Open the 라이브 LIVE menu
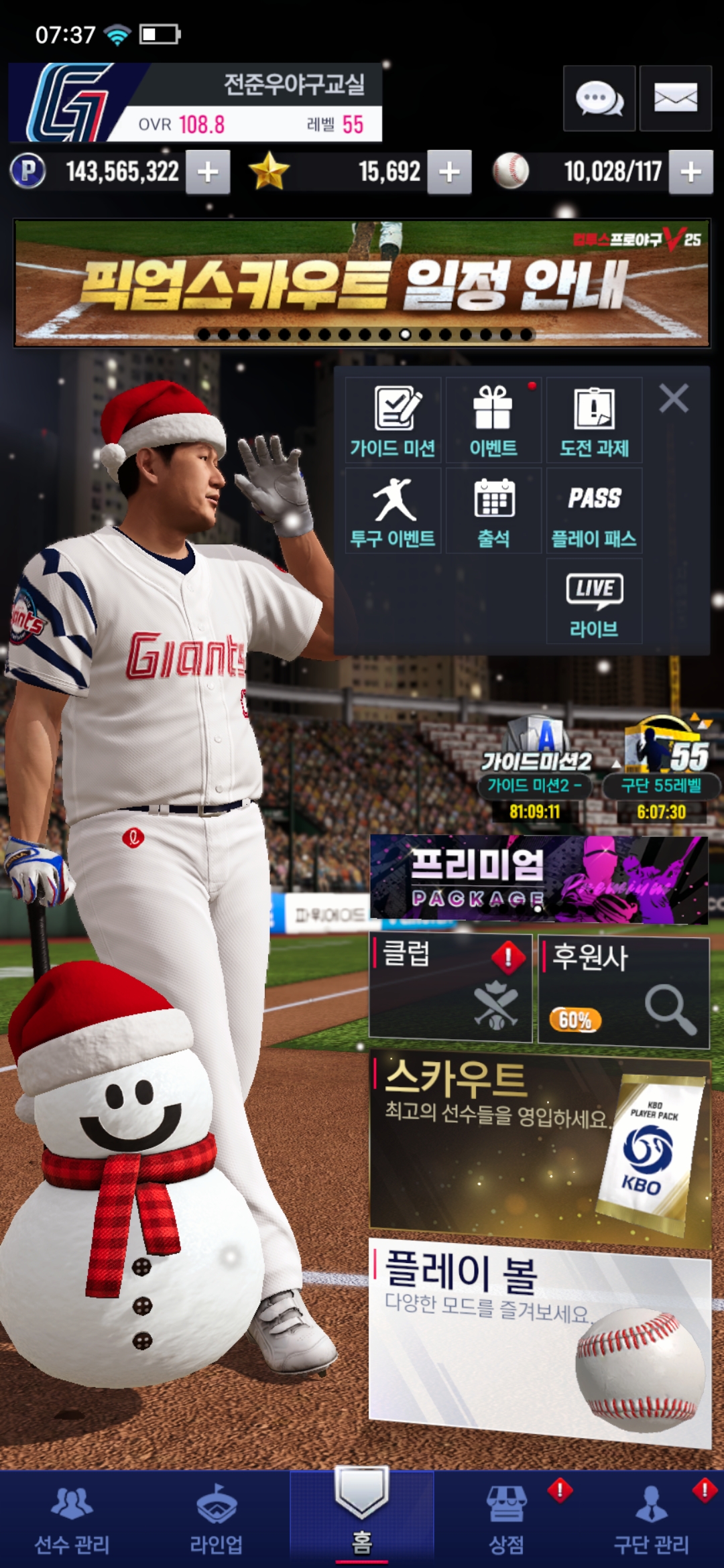The image size is (724, 1568). pos(594,602)
